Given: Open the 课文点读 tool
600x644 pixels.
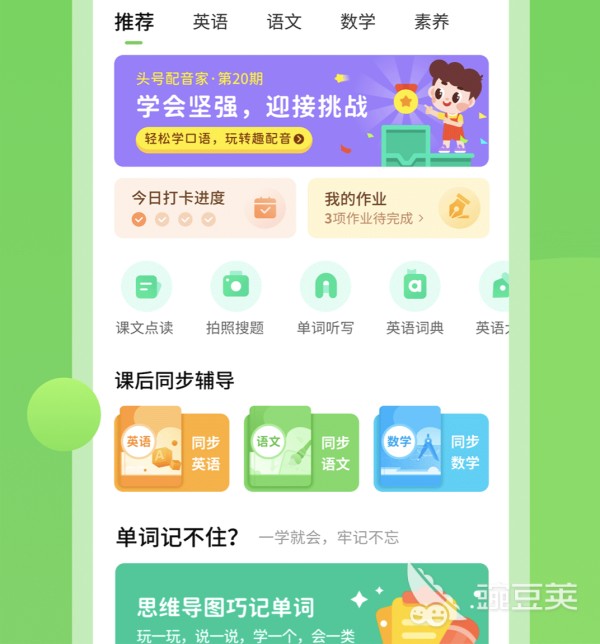Looking at the screenshot, I should tap(146, 298).
